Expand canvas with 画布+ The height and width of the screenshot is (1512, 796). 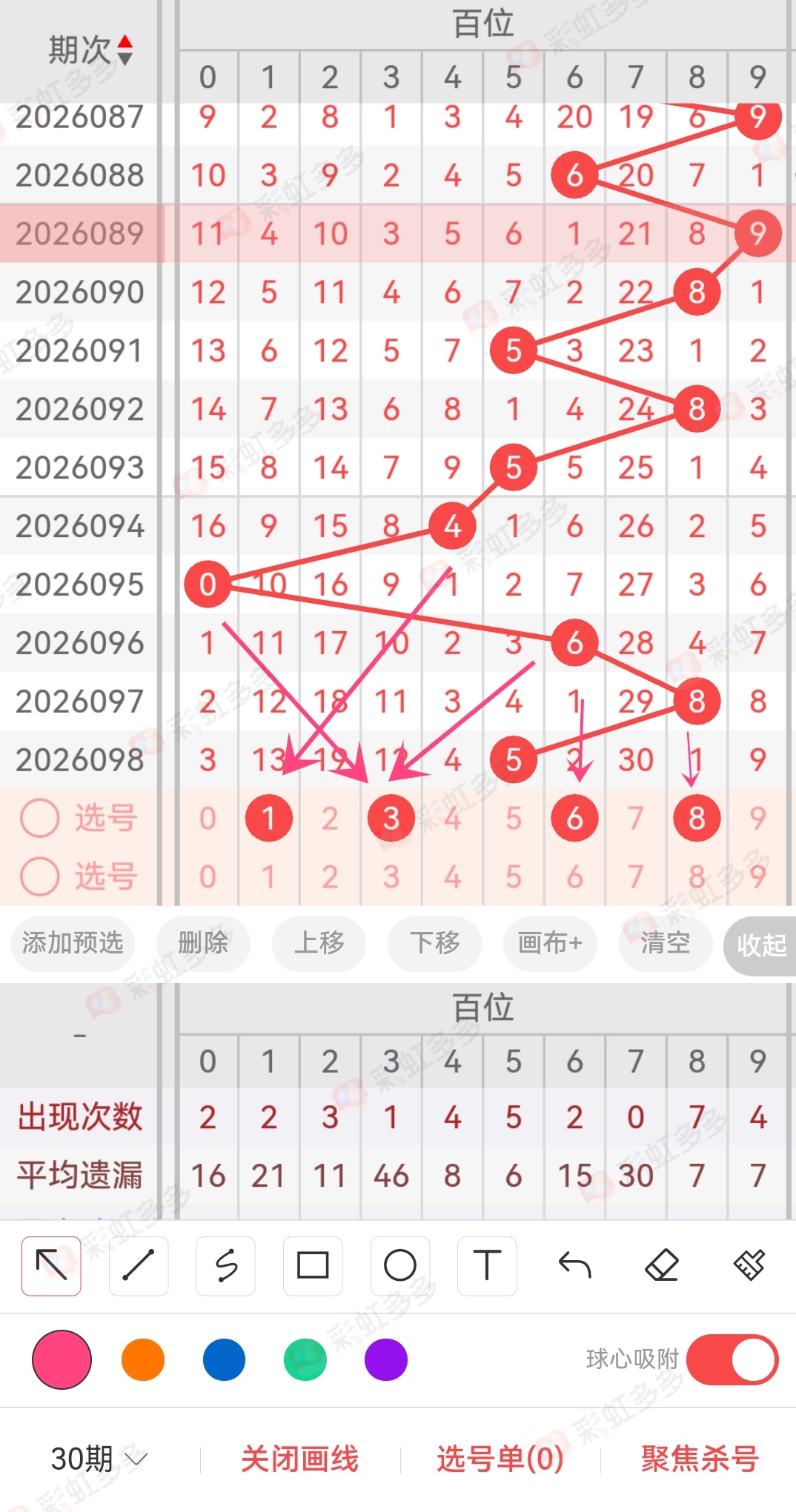click(550, 943)
